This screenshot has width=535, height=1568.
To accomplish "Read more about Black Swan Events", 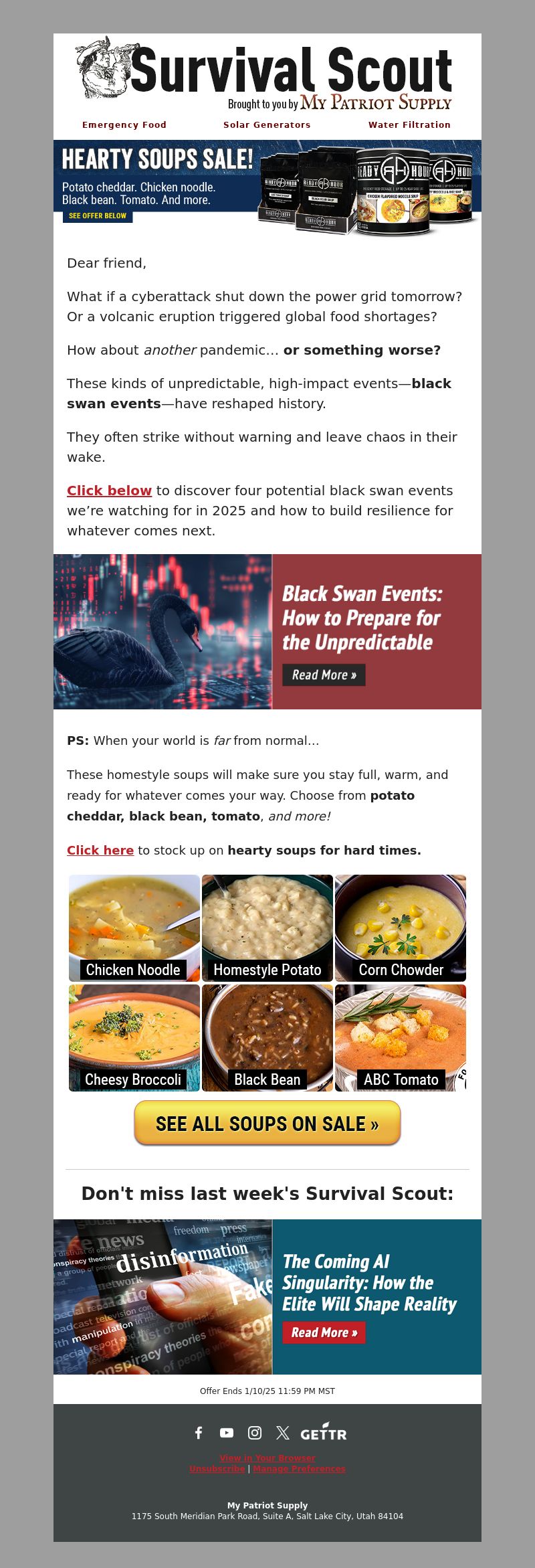I will coord(324,675).
